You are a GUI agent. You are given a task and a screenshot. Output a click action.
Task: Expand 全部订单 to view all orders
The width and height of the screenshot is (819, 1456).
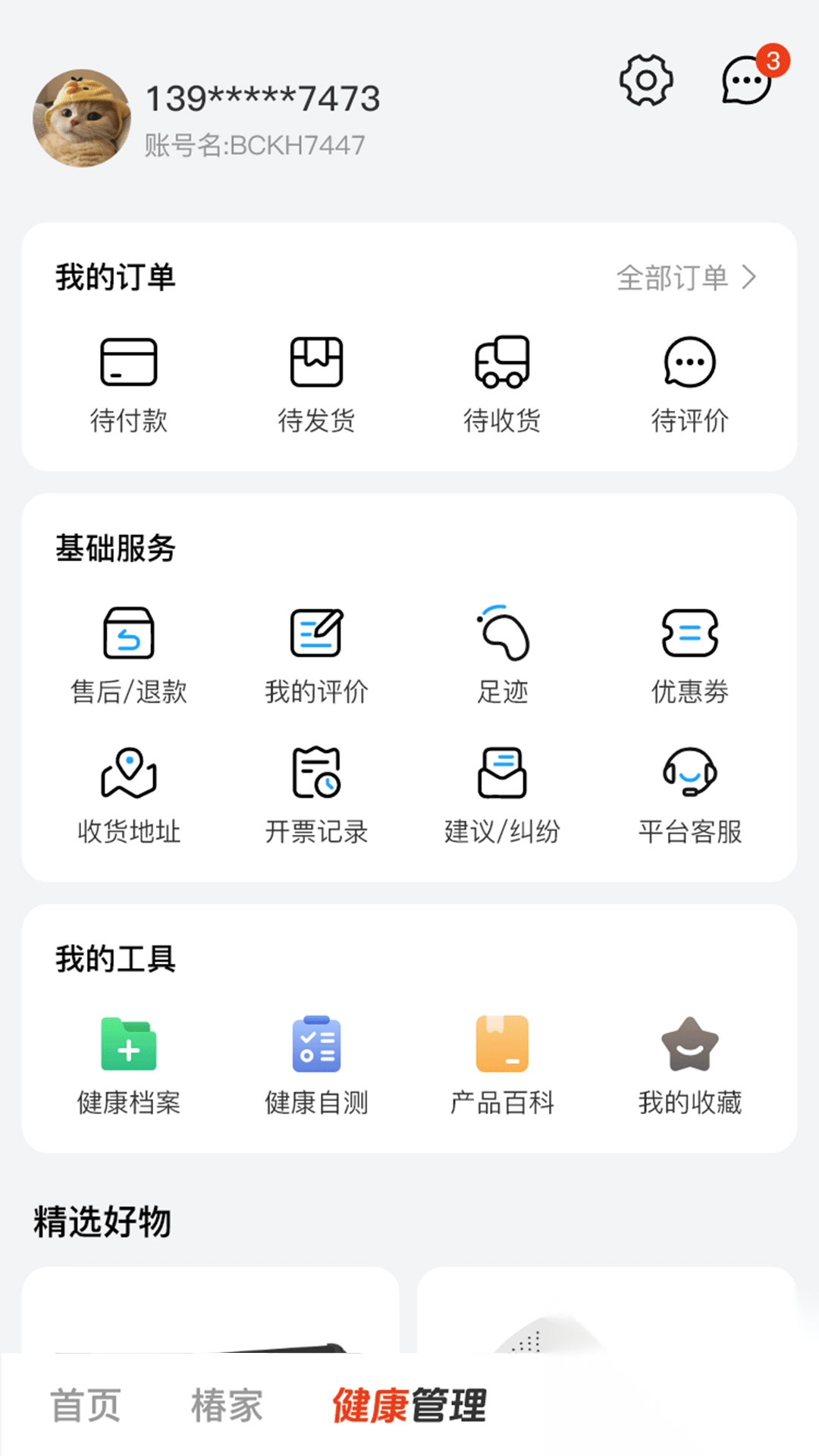[x=686, y=277]
